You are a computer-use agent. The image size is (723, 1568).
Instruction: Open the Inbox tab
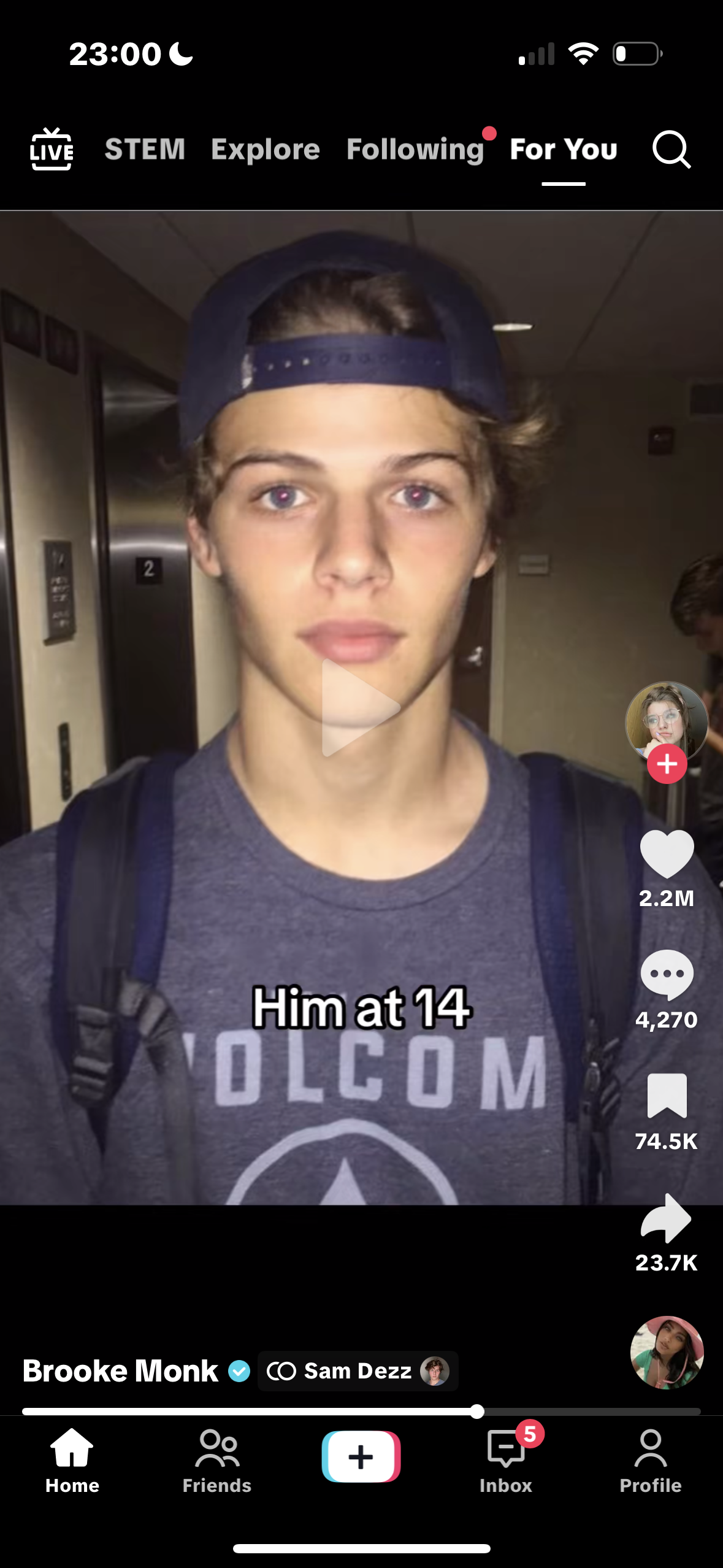click(505, 1460)
